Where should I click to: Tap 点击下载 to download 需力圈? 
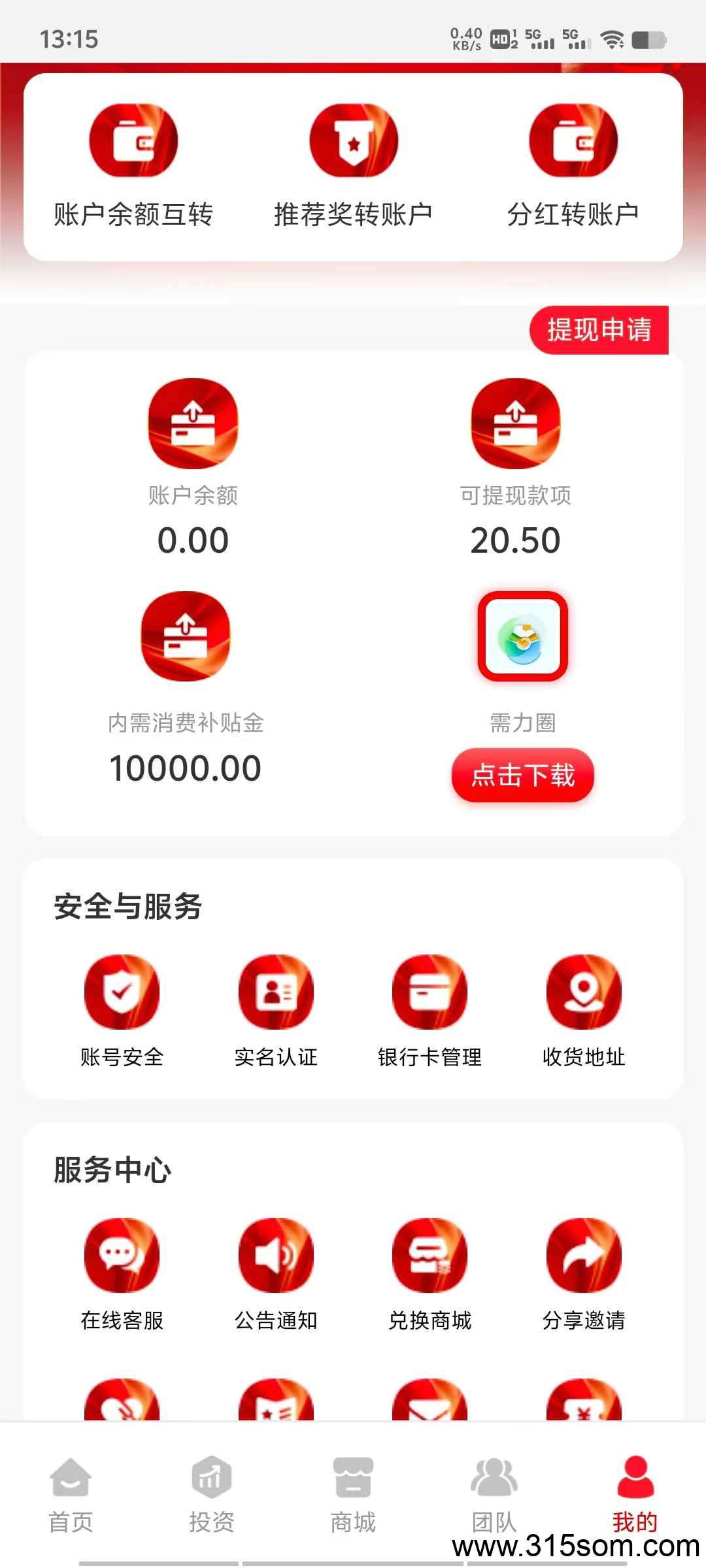522,775
